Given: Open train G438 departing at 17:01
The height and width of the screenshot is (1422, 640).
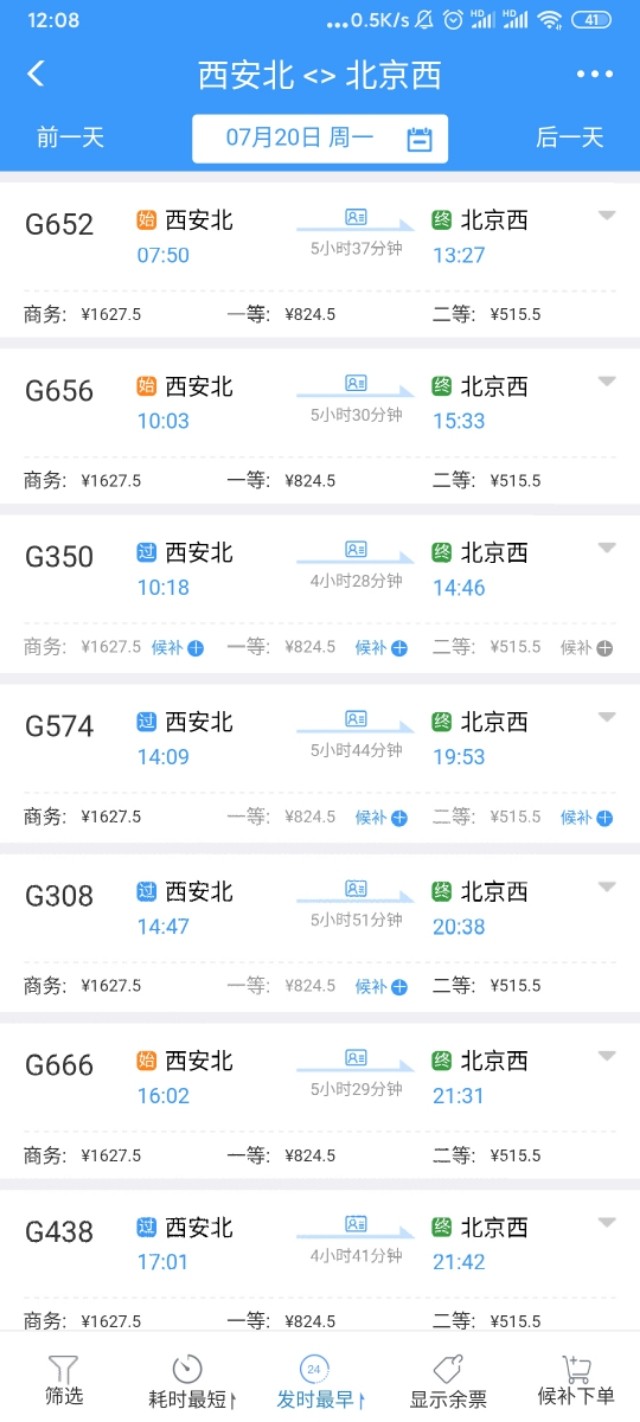Looking at the screenshot, I should click(x=320, y=1262).
